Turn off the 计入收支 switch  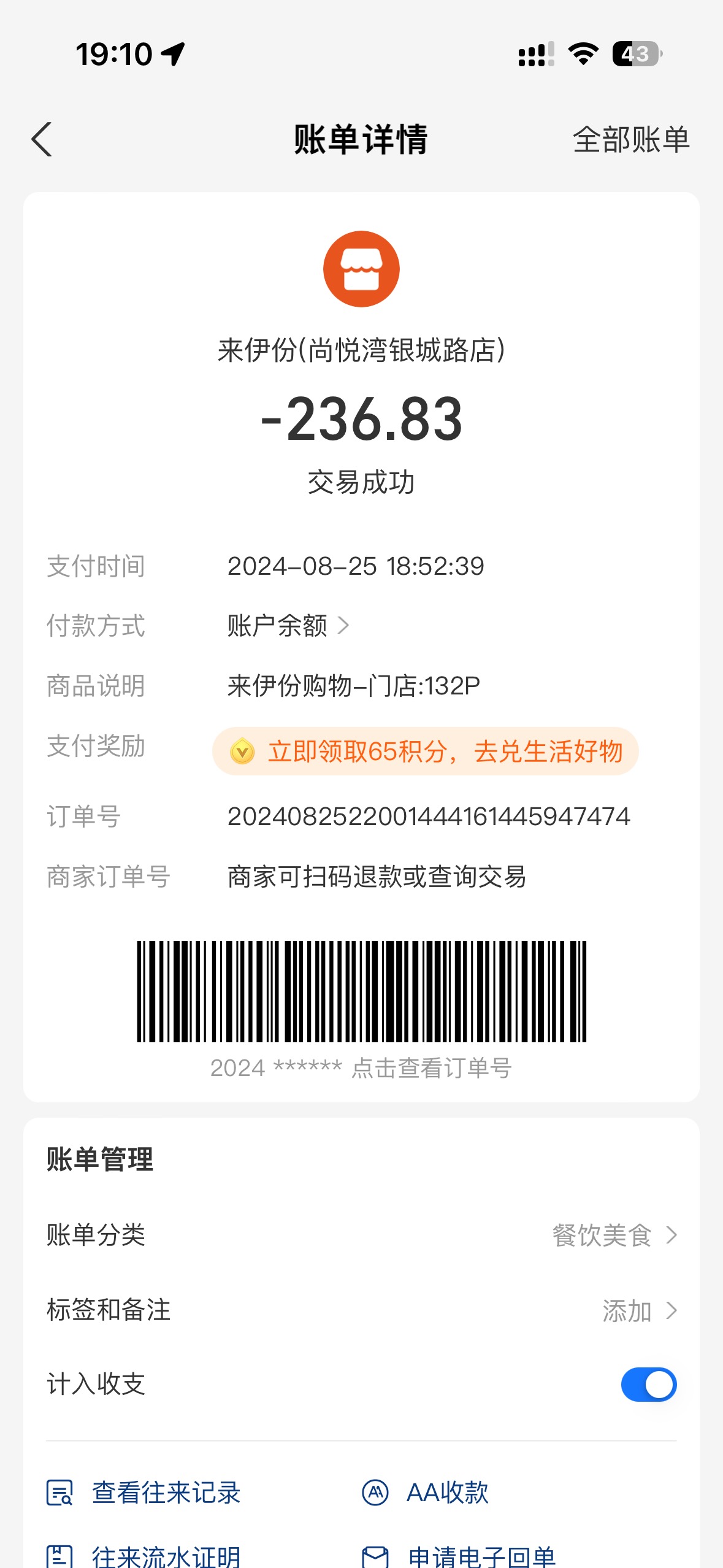pyautogui.click(x=648, y=1385)
